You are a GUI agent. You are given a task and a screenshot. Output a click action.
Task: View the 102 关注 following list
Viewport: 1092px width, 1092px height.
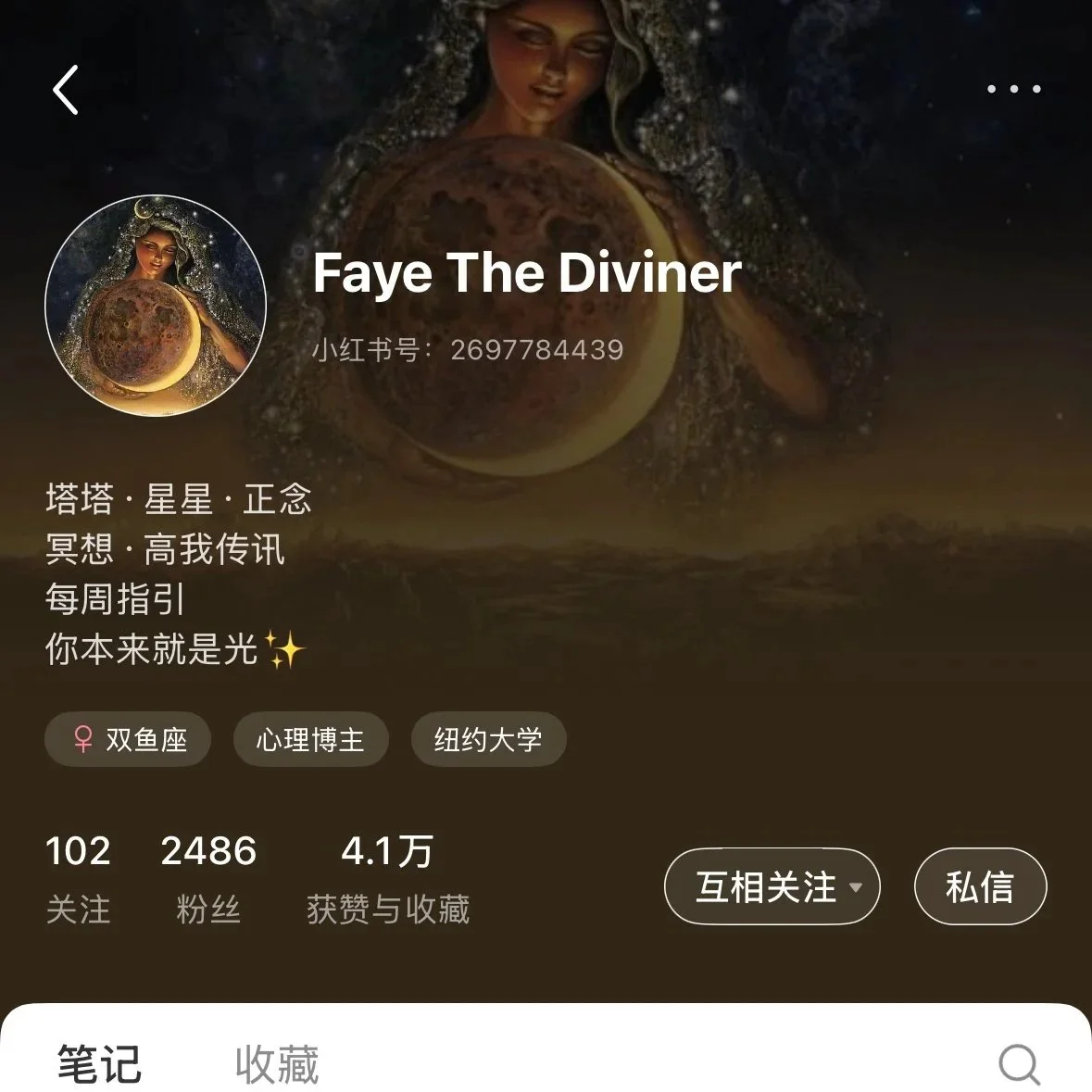click(78, 877)
